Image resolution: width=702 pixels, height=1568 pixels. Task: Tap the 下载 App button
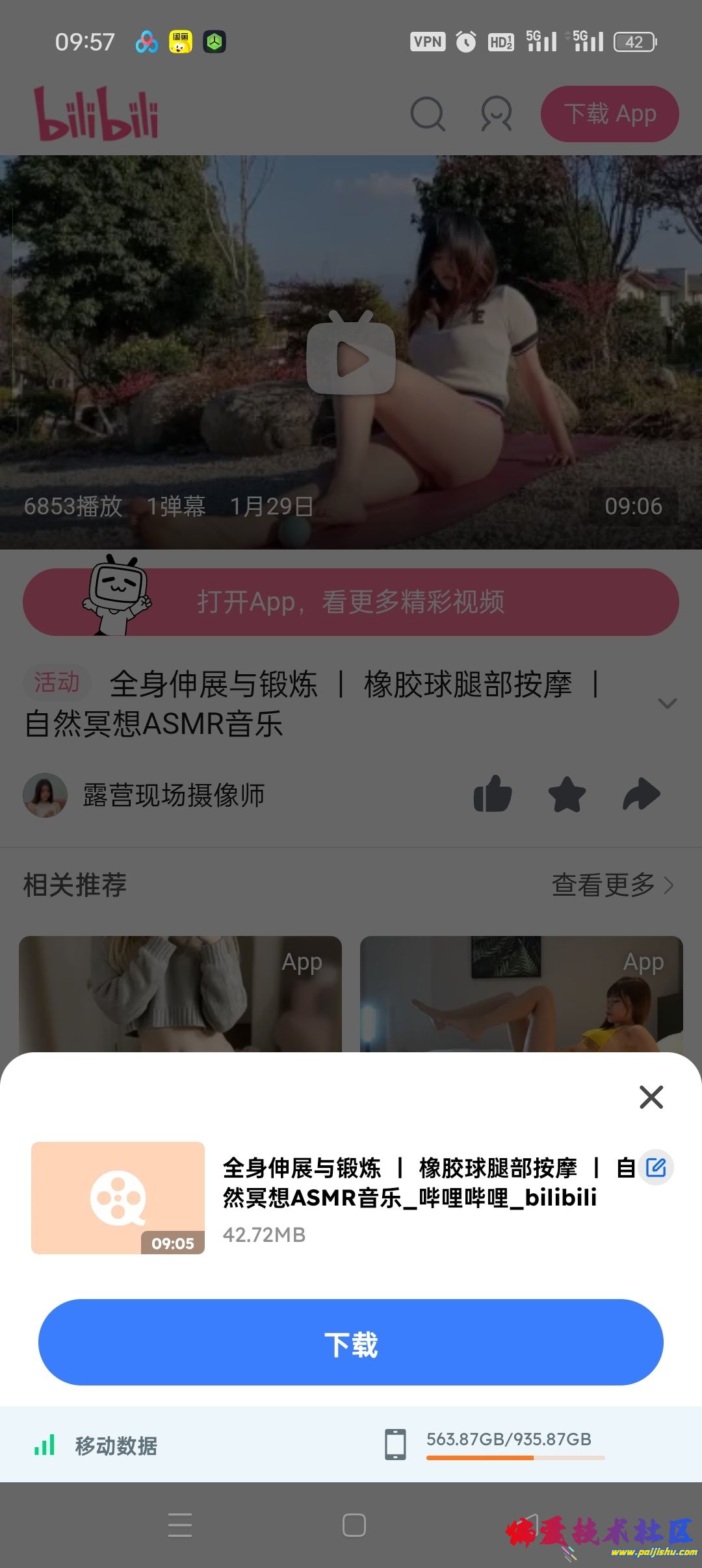click(609, 114)
